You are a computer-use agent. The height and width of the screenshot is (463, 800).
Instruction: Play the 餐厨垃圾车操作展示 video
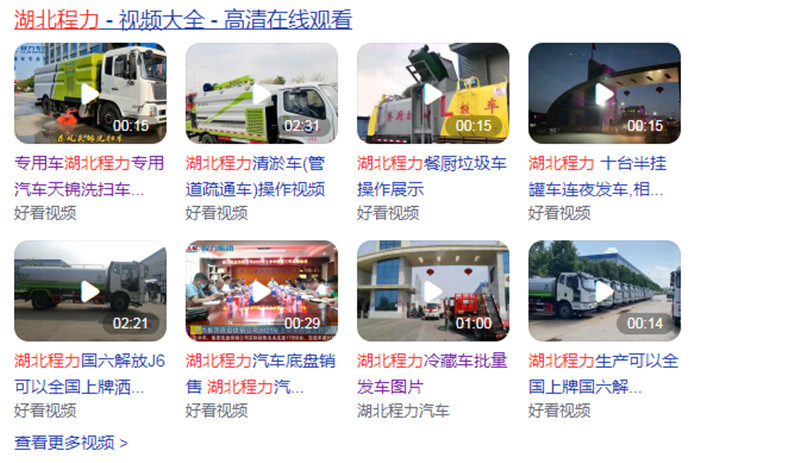(x=433, y=93)
